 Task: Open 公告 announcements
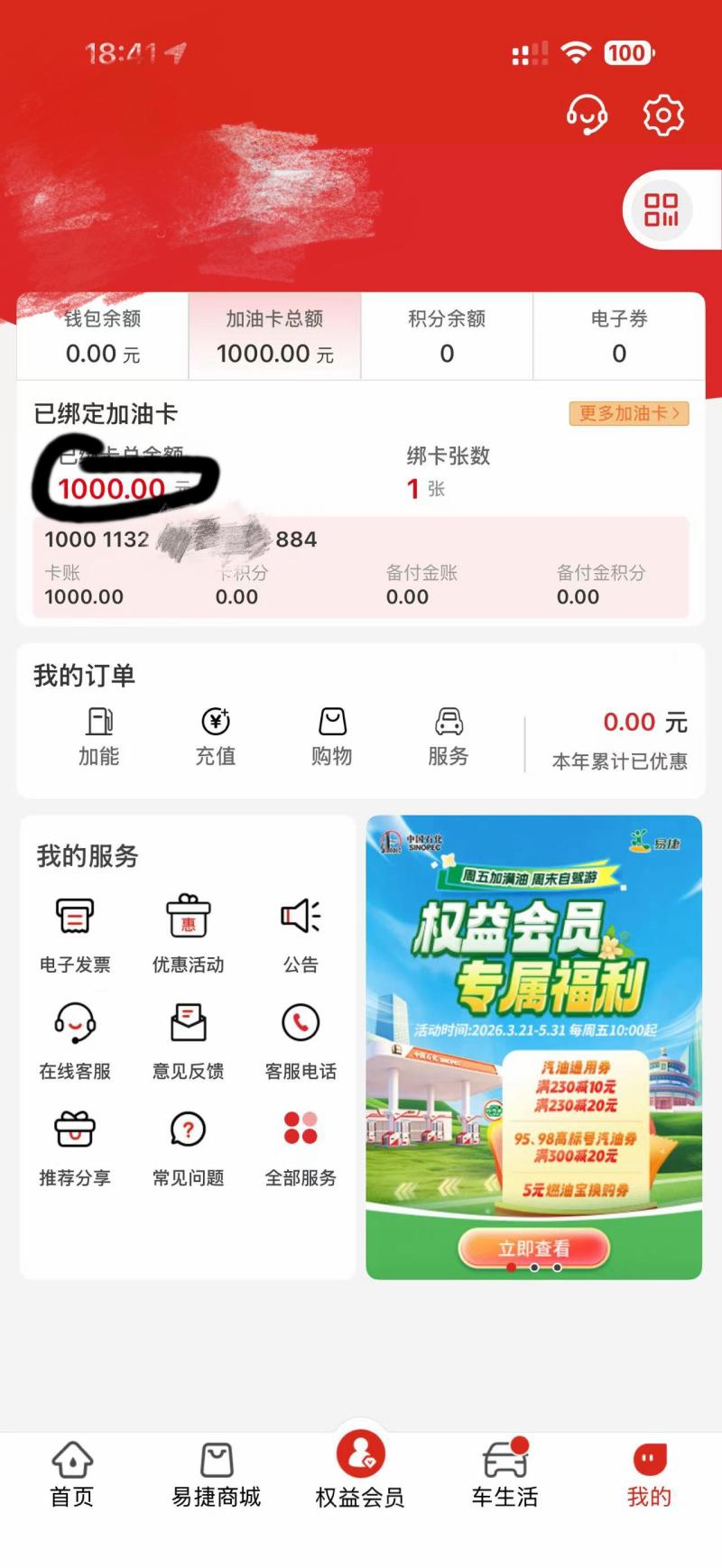(x=301, y=935)
